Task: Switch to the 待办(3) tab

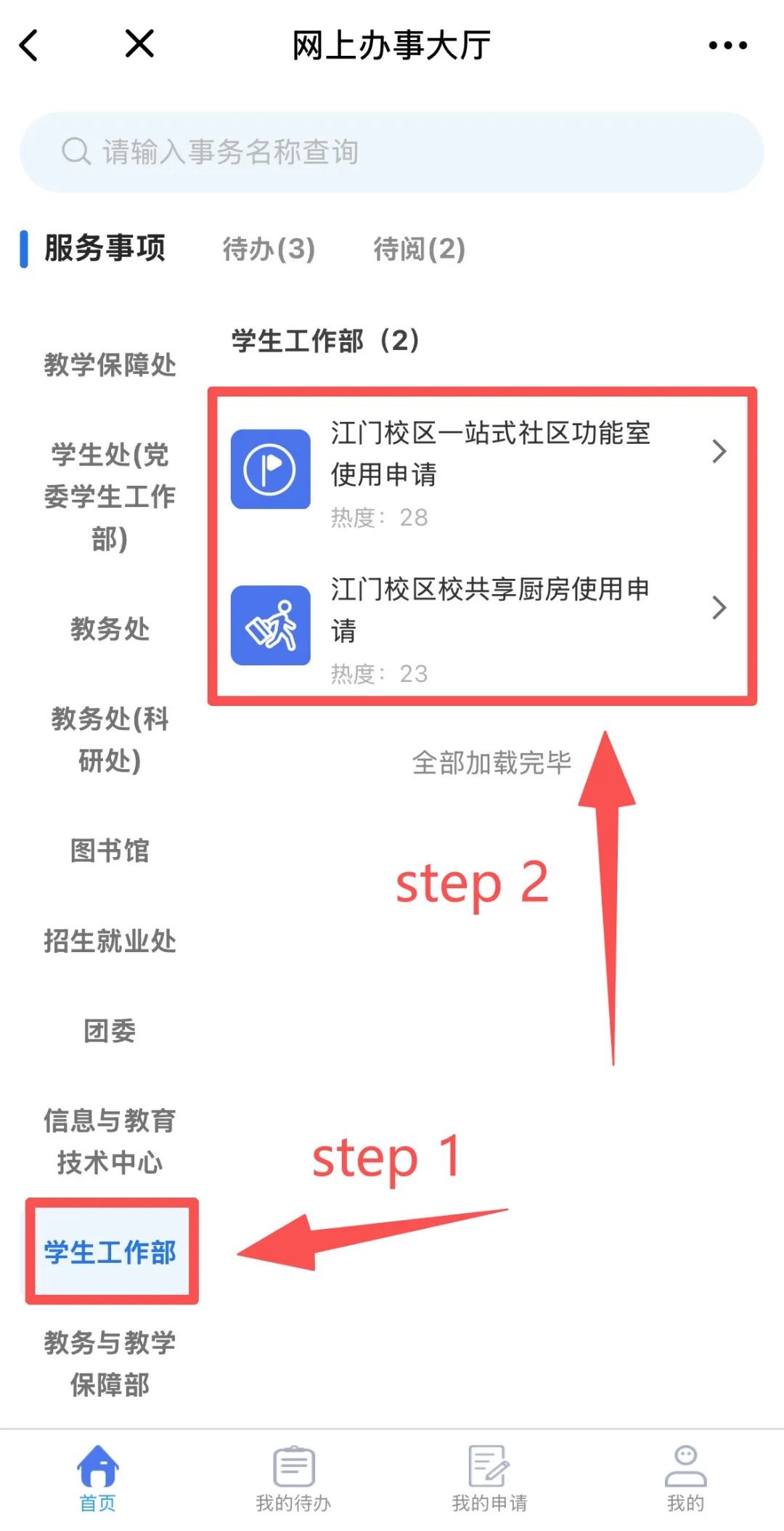Action: point(269,248)
